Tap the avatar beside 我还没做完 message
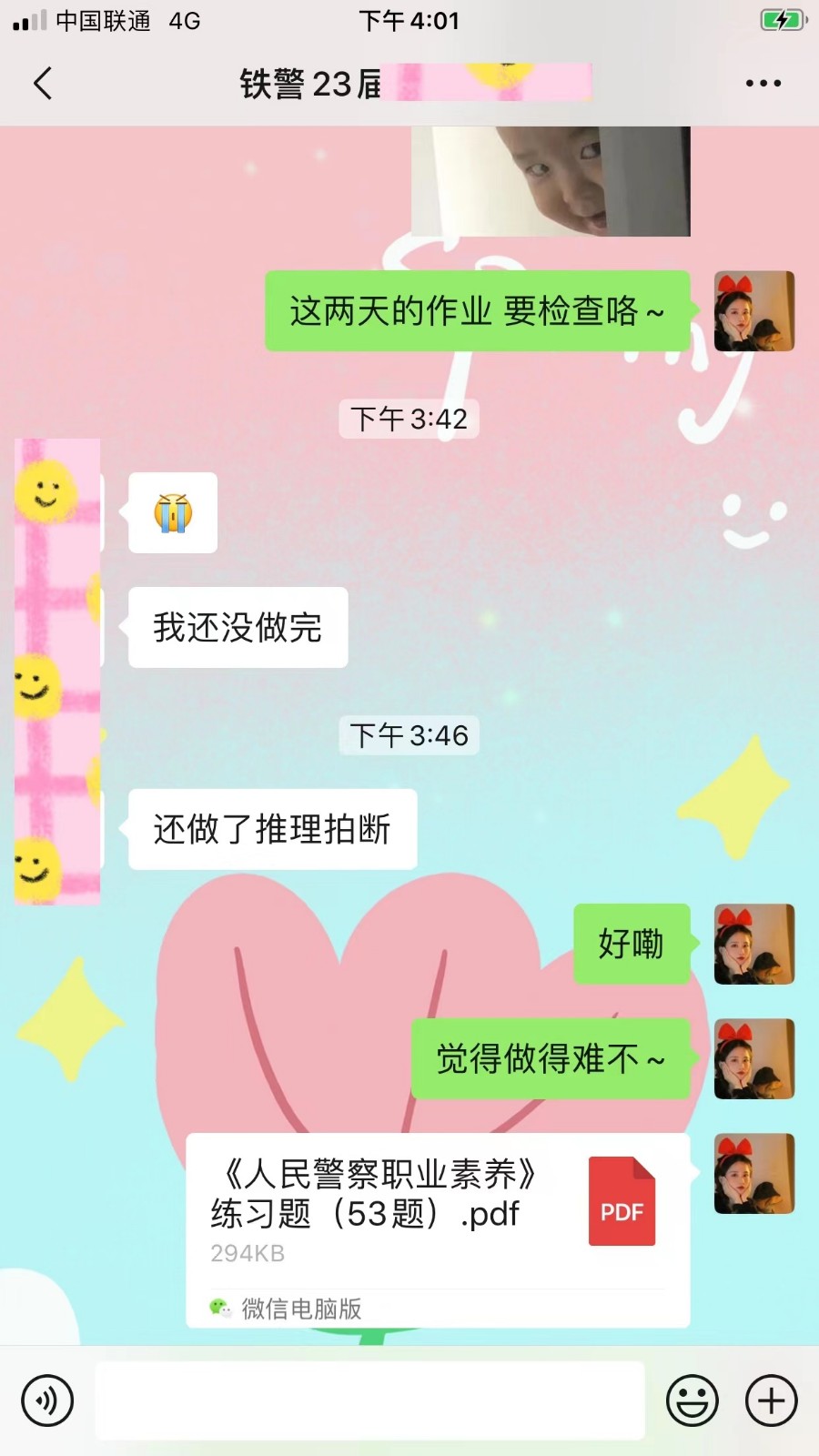This screenshot has width=819, height=1456. pos(57,627)
